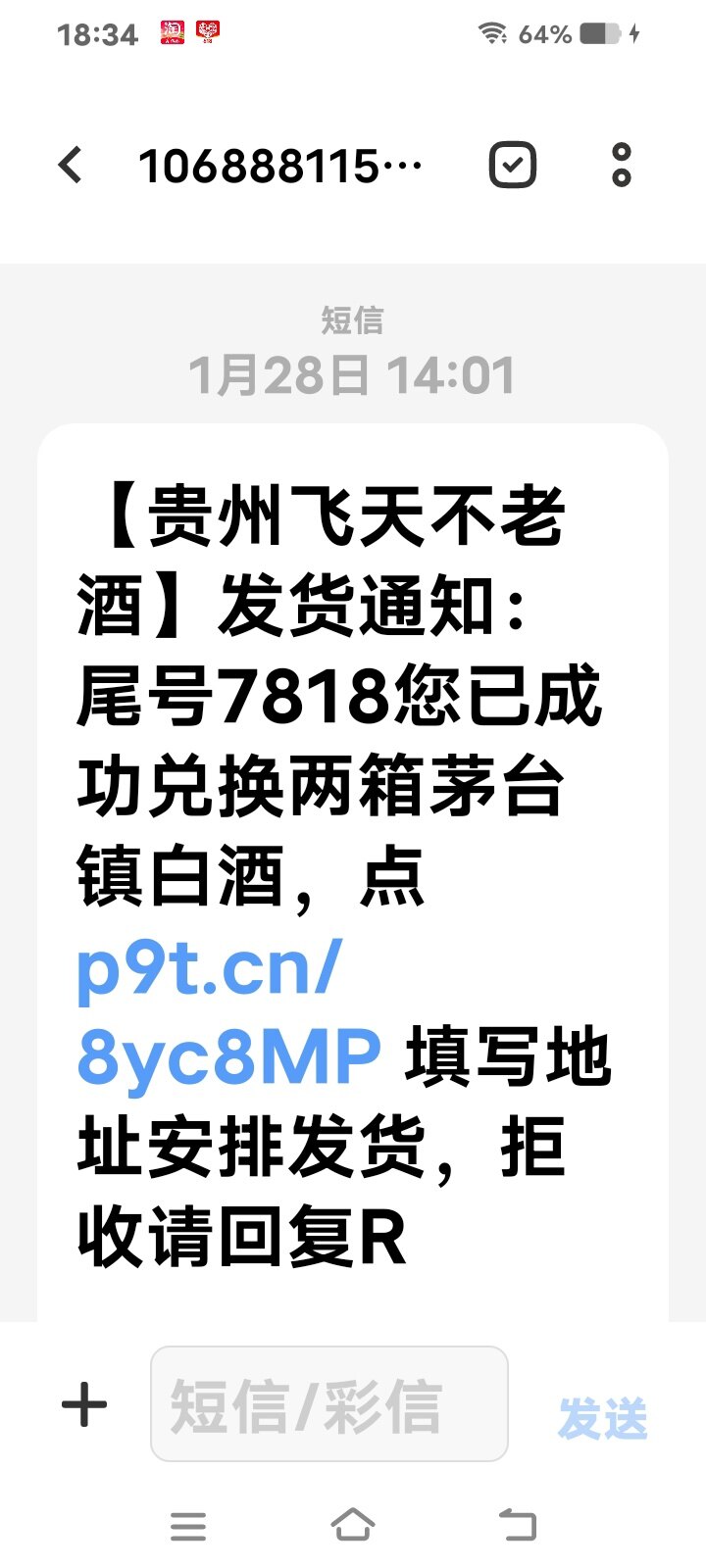Go back to the message list
706x1568 pixels.
click(71, 165)
